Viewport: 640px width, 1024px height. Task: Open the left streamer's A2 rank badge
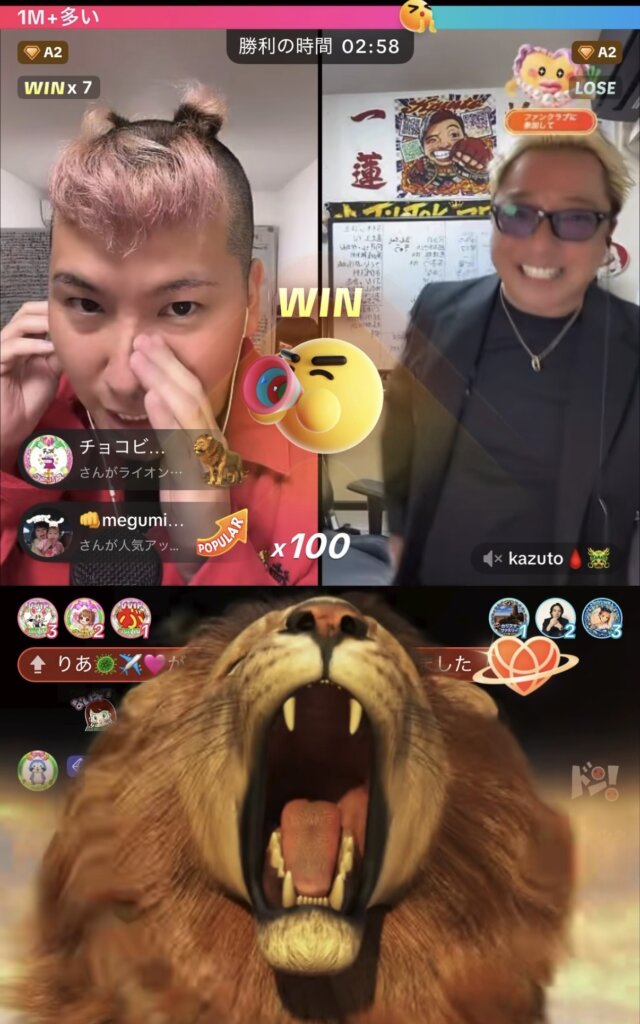pos(42,52)
